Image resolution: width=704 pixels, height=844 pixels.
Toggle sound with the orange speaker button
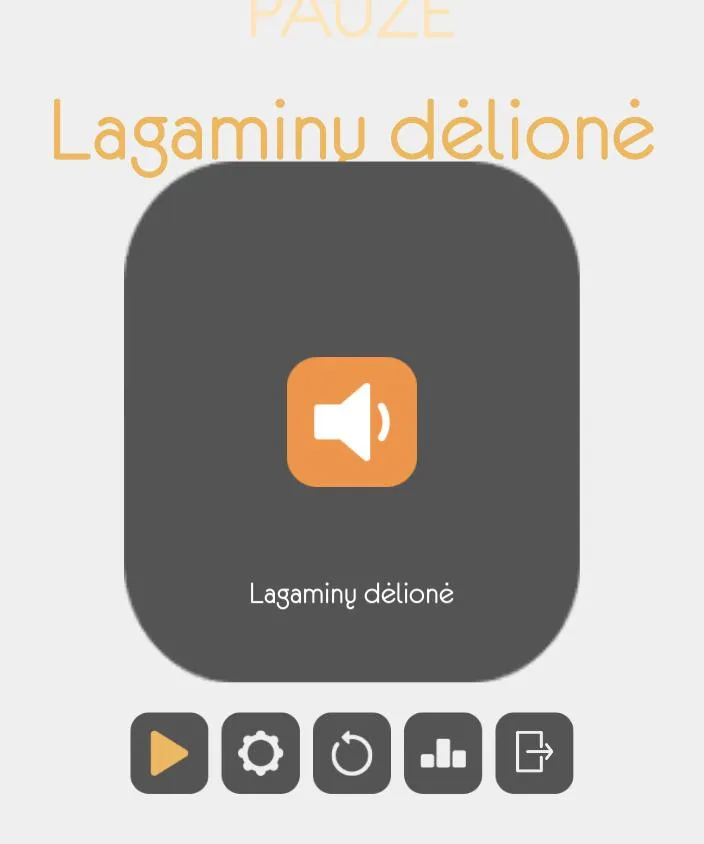pyautogui.click(x=351, y=421)
